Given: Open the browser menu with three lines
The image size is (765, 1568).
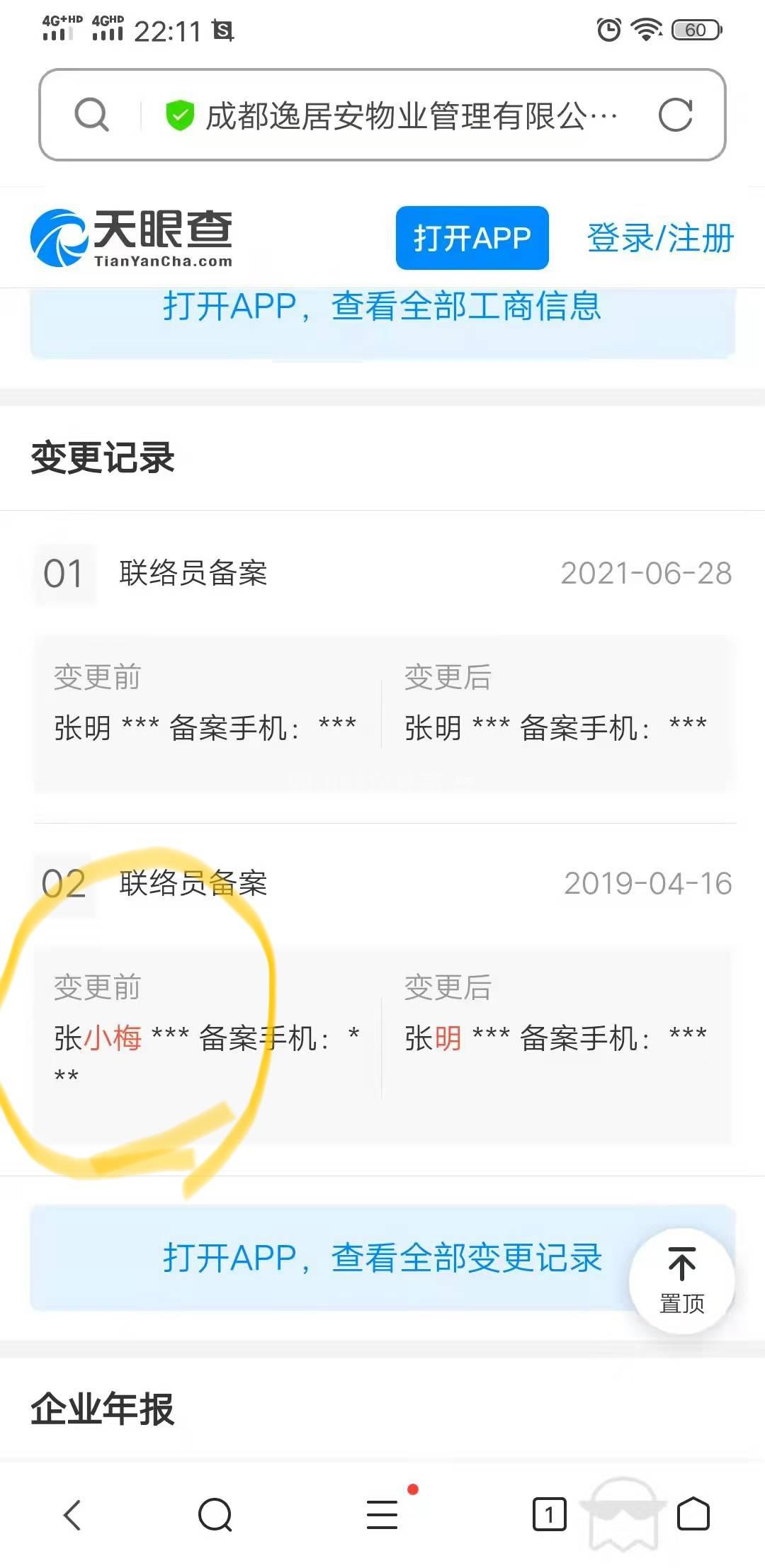Looking at the screenshot, I should click(x=382, y=1515).
